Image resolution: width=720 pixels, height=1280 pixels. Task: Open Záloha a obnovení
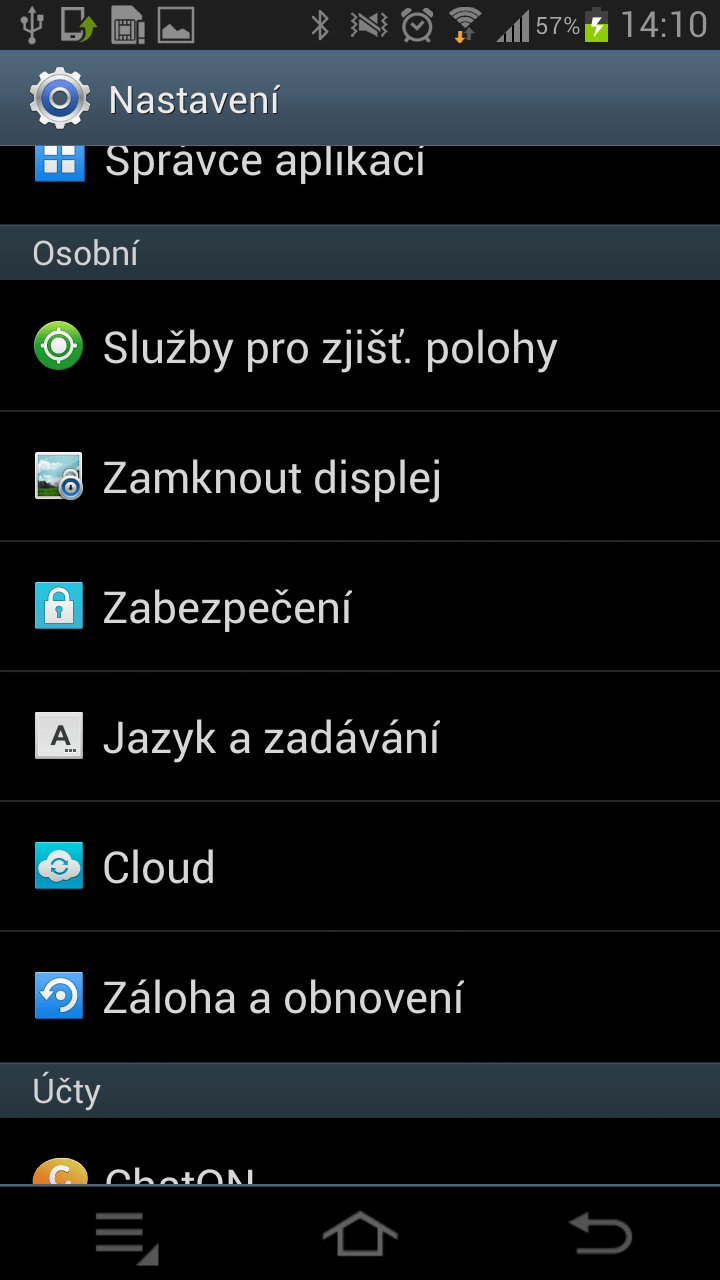[360, 997]
